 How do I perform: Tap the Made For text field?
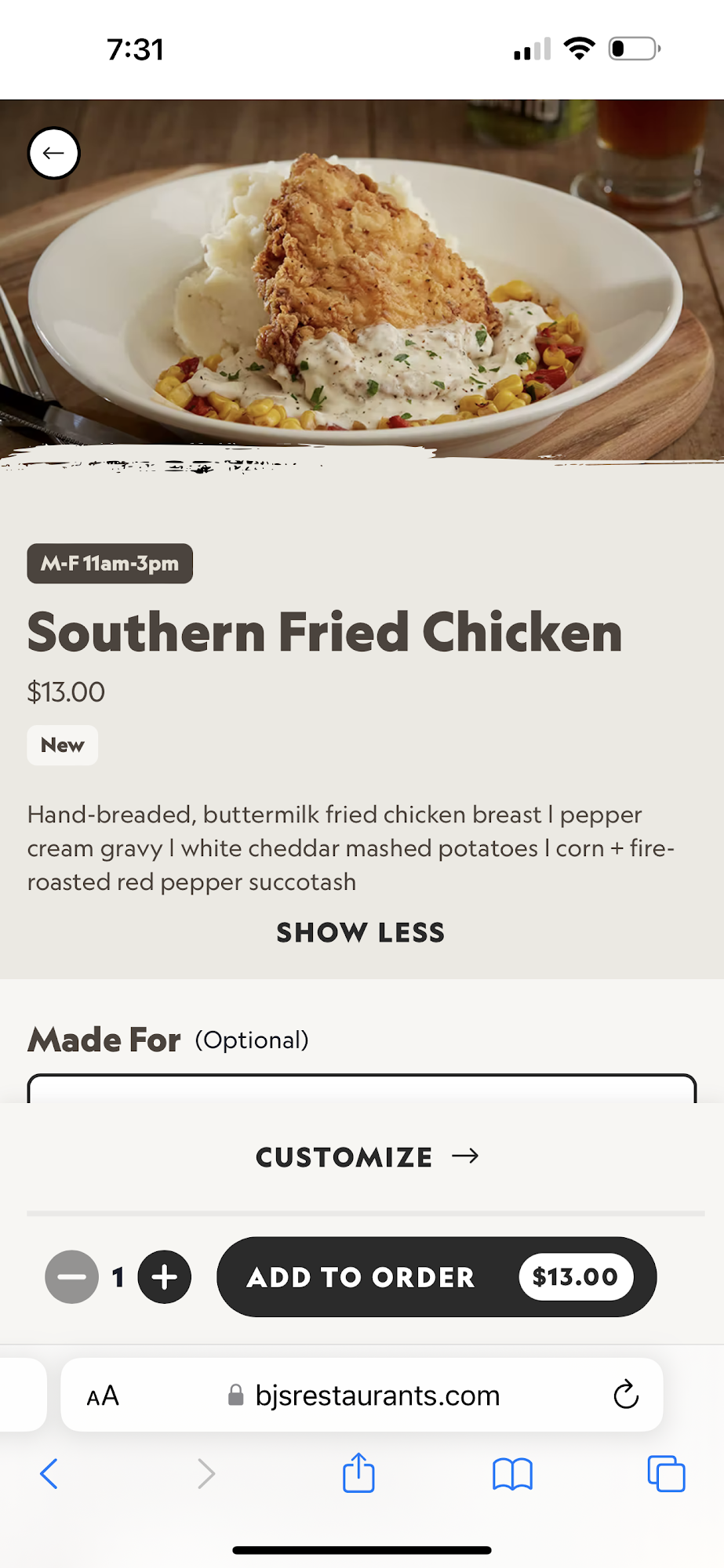pos(362,1090)
